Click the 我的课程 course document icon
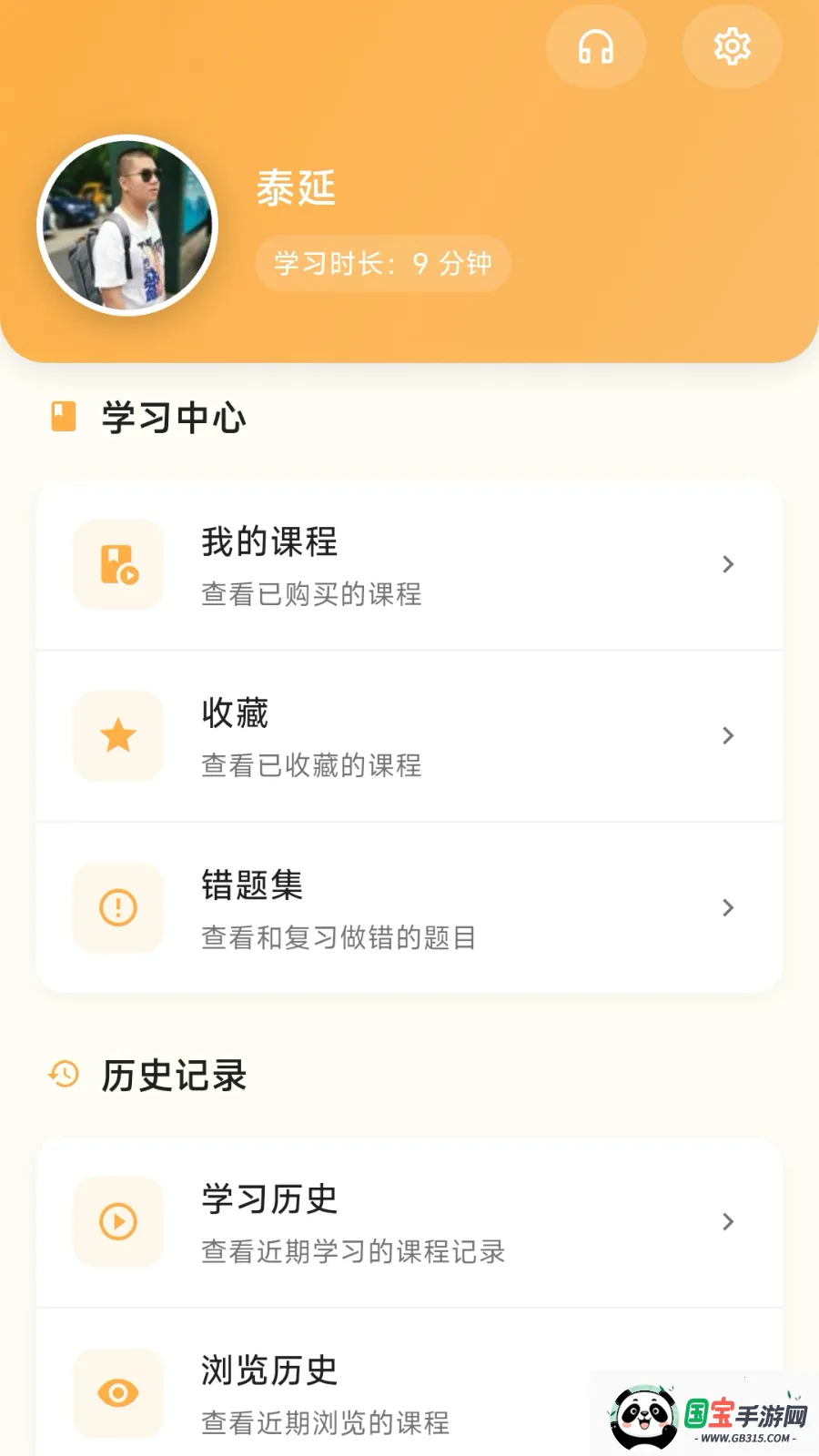Screen dimensions: 819x1456 117,564
